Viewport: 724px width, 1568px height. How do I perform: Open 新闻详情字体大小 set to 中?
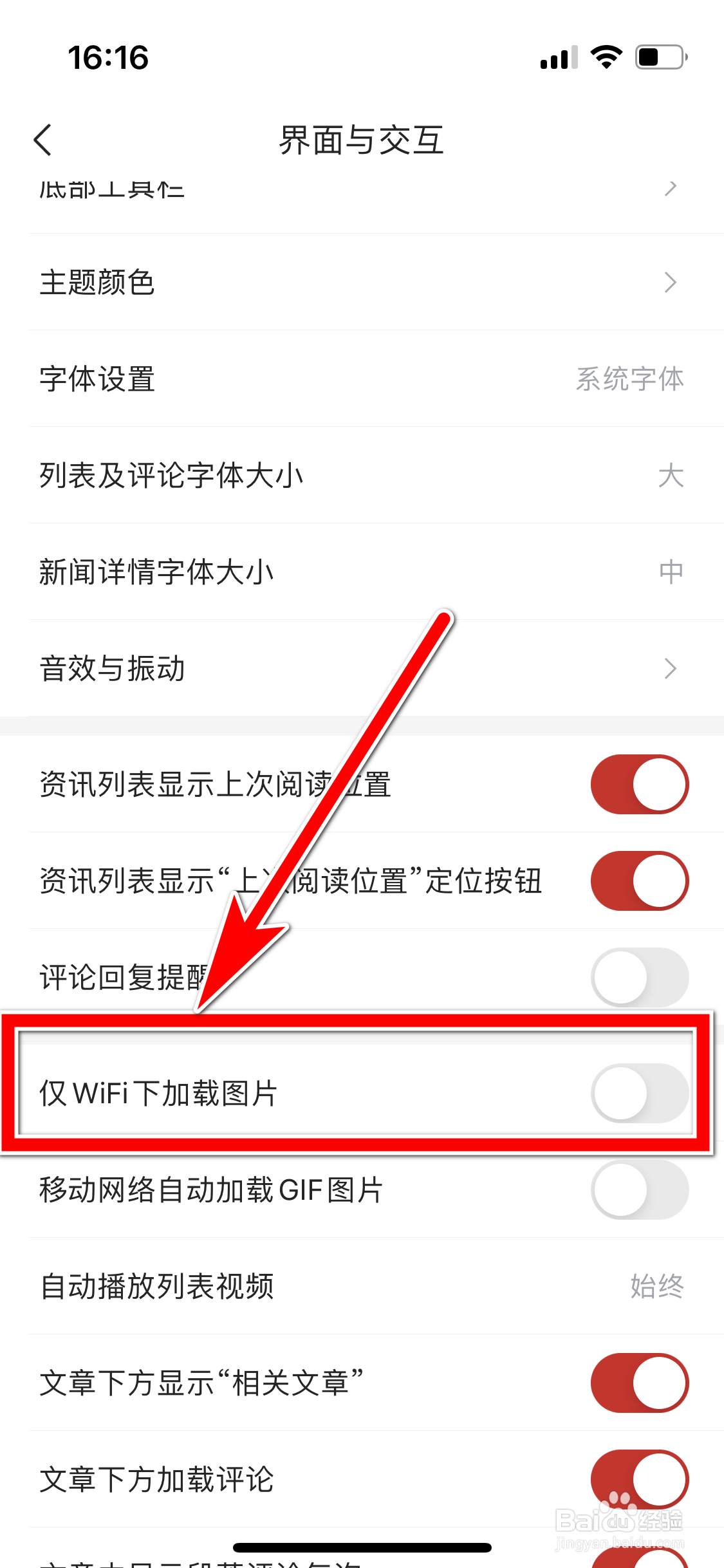362,572
